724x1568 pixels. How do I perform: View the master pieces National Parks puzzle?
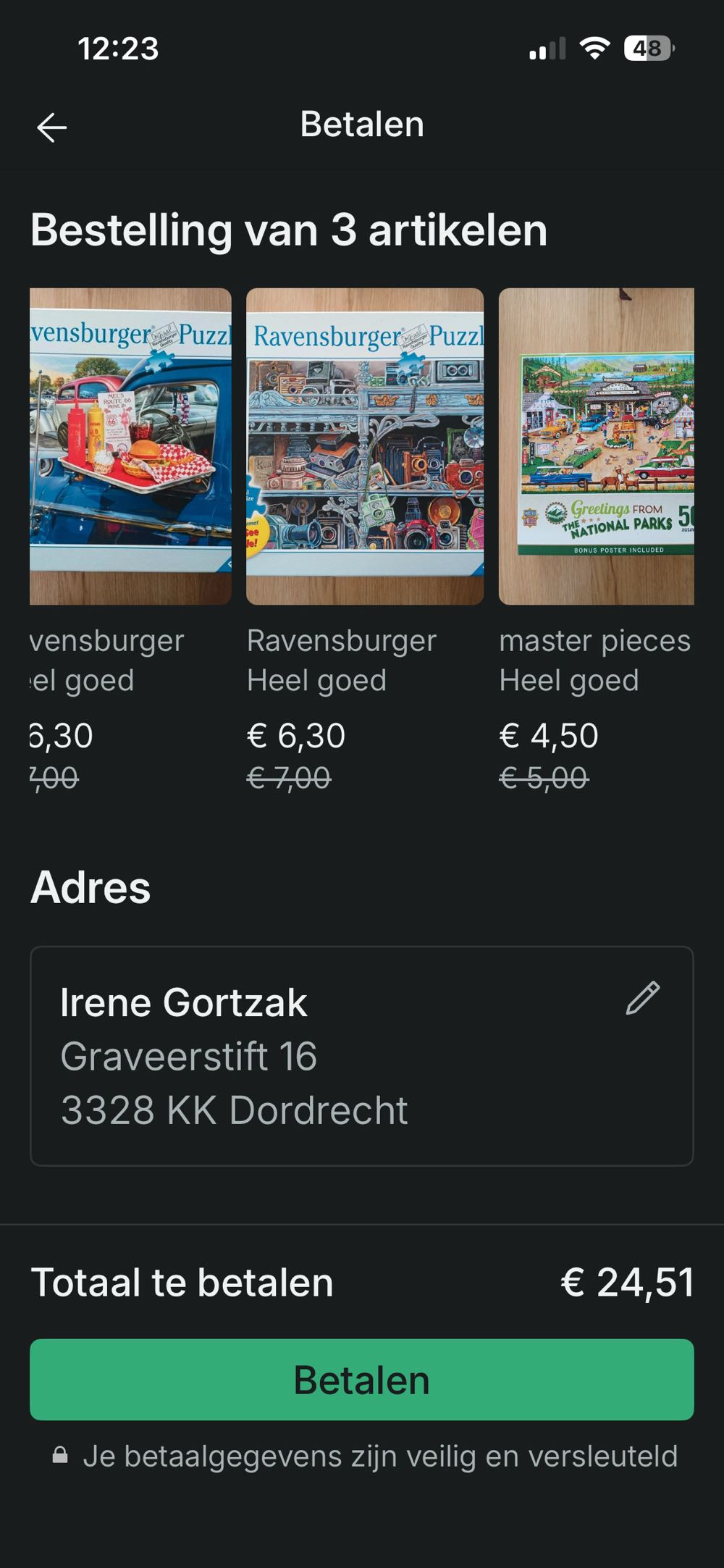point(596,446)
